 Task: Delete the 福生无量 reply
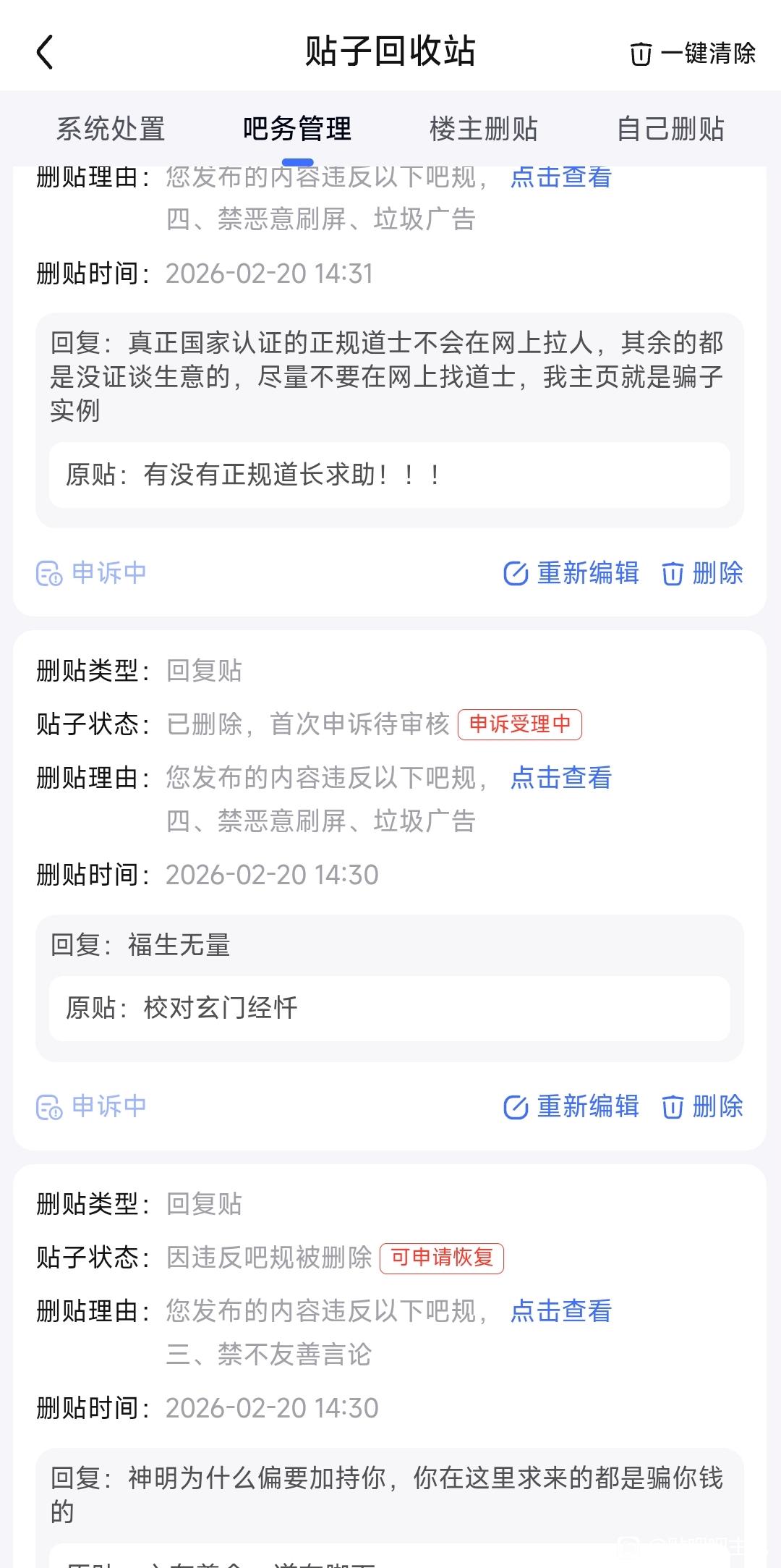(x=703, y=1106)
